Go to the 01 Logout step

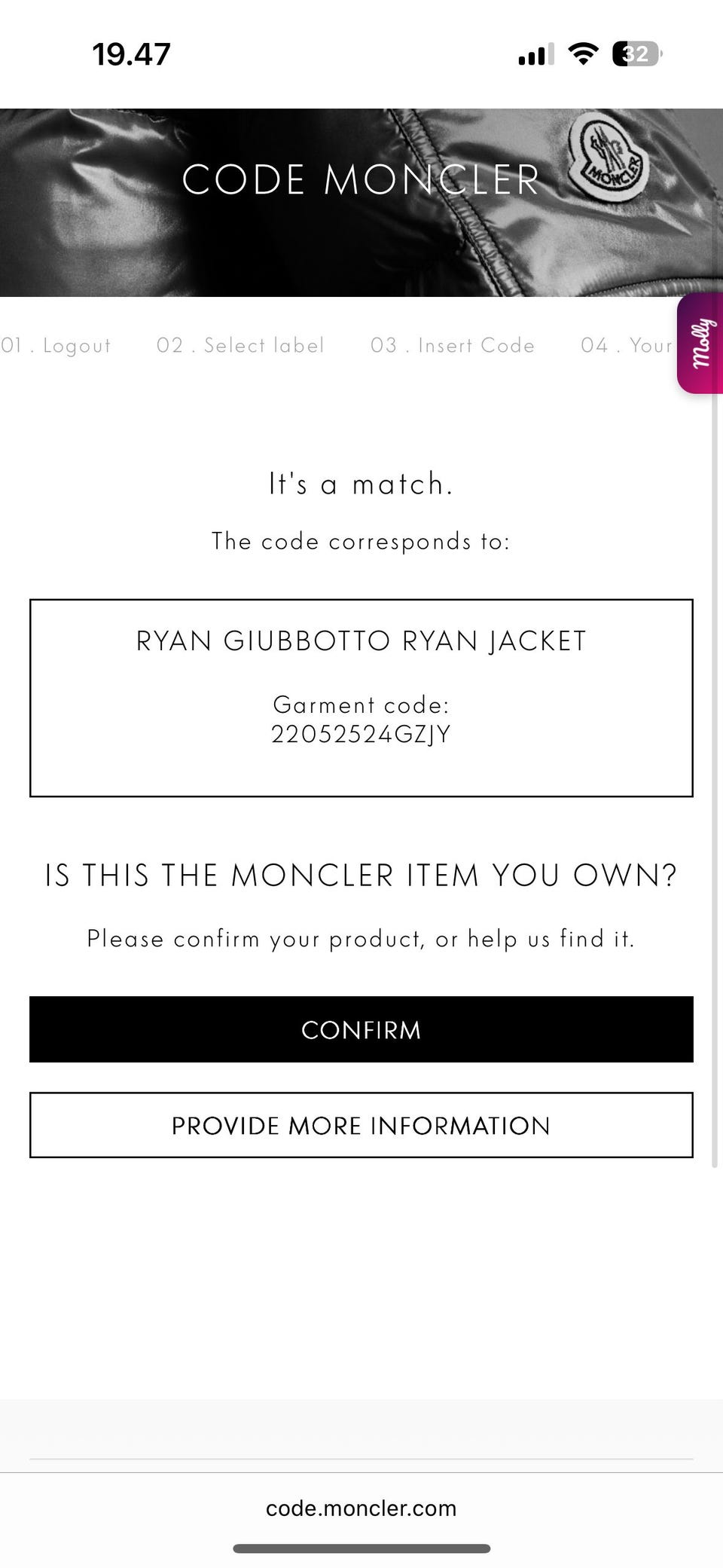point(56,345)
